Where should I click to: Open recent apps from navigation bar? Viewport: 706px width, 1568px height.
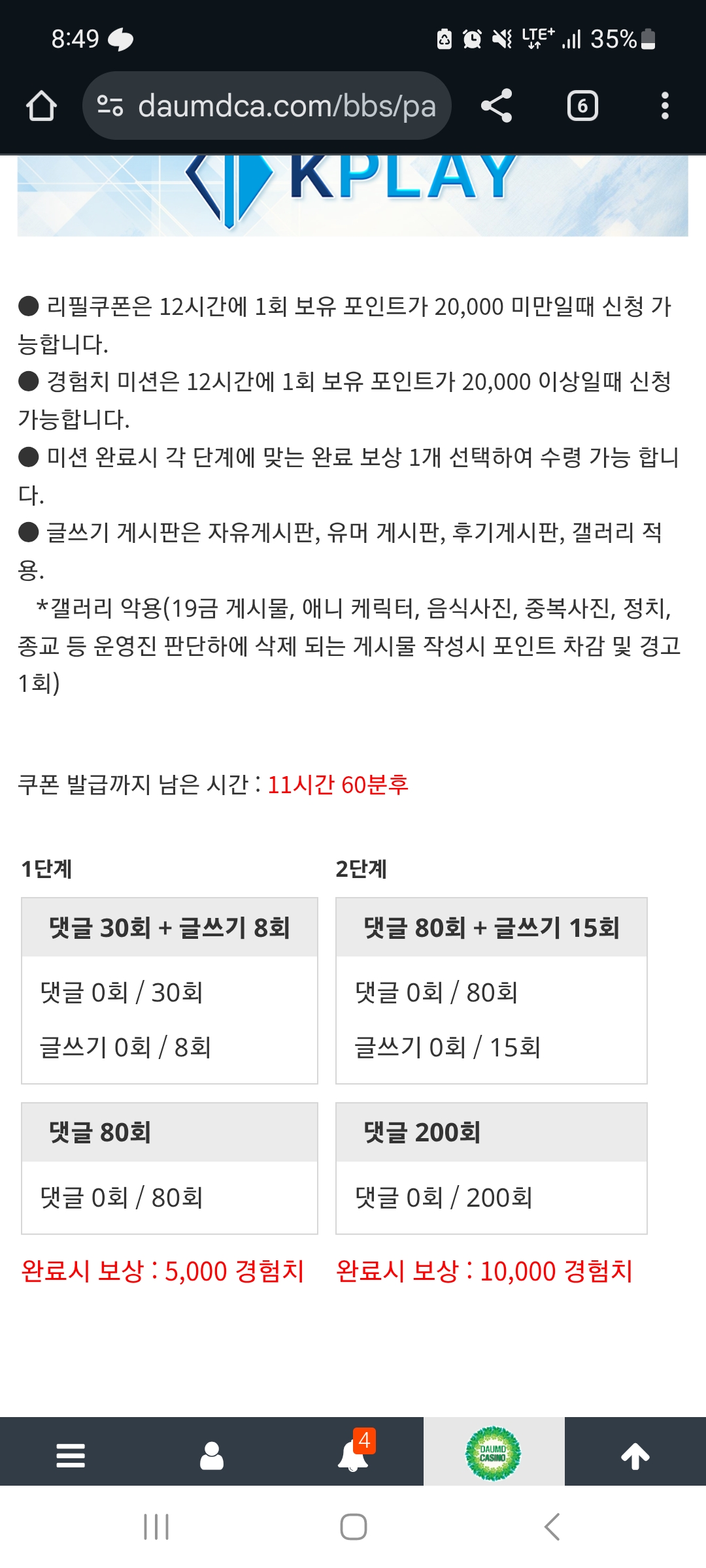[x=156, y=1527]
